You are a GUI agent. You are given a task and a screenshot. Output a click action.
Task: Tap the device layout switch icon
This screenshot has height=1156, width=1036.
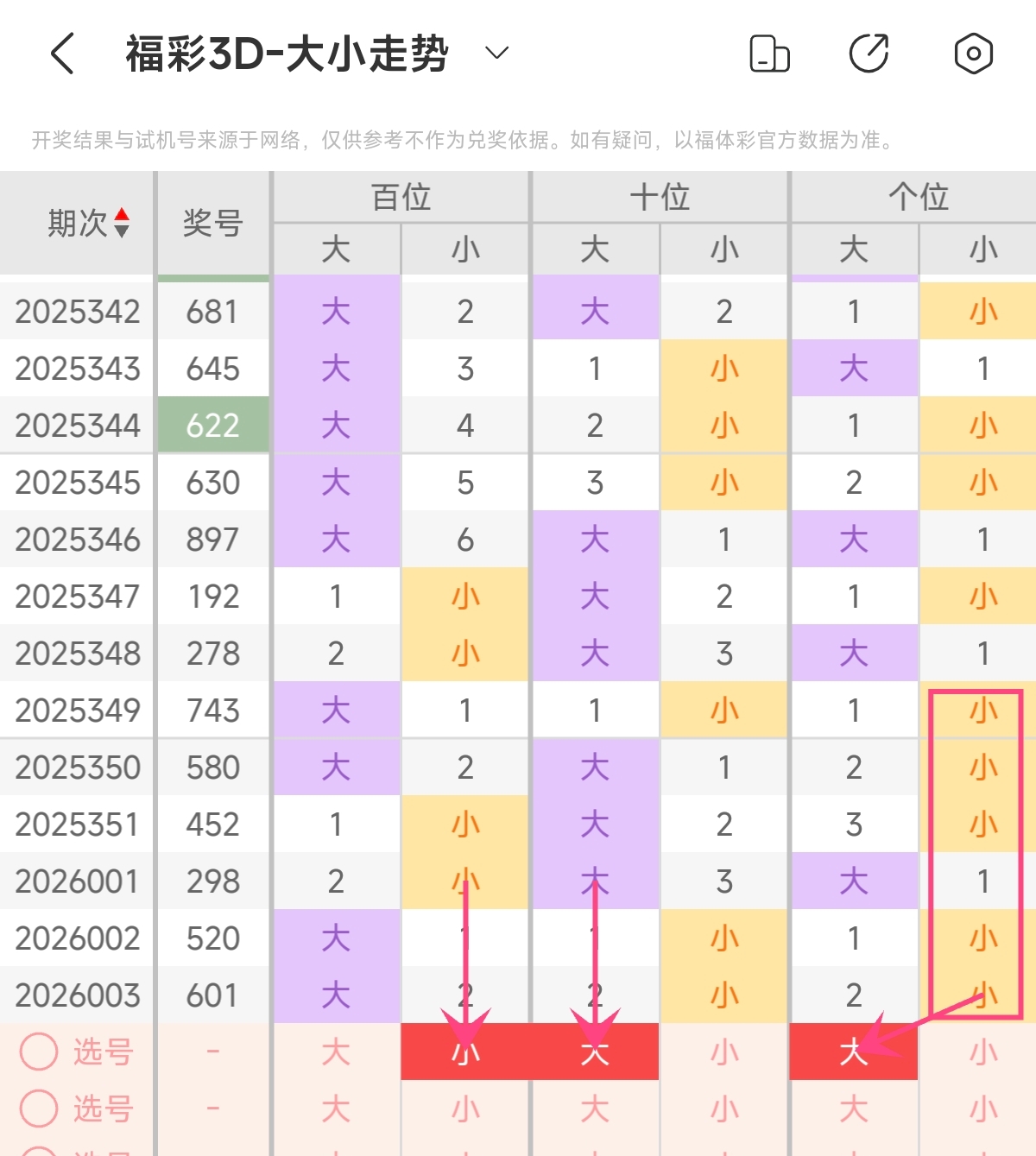(768, 54)
